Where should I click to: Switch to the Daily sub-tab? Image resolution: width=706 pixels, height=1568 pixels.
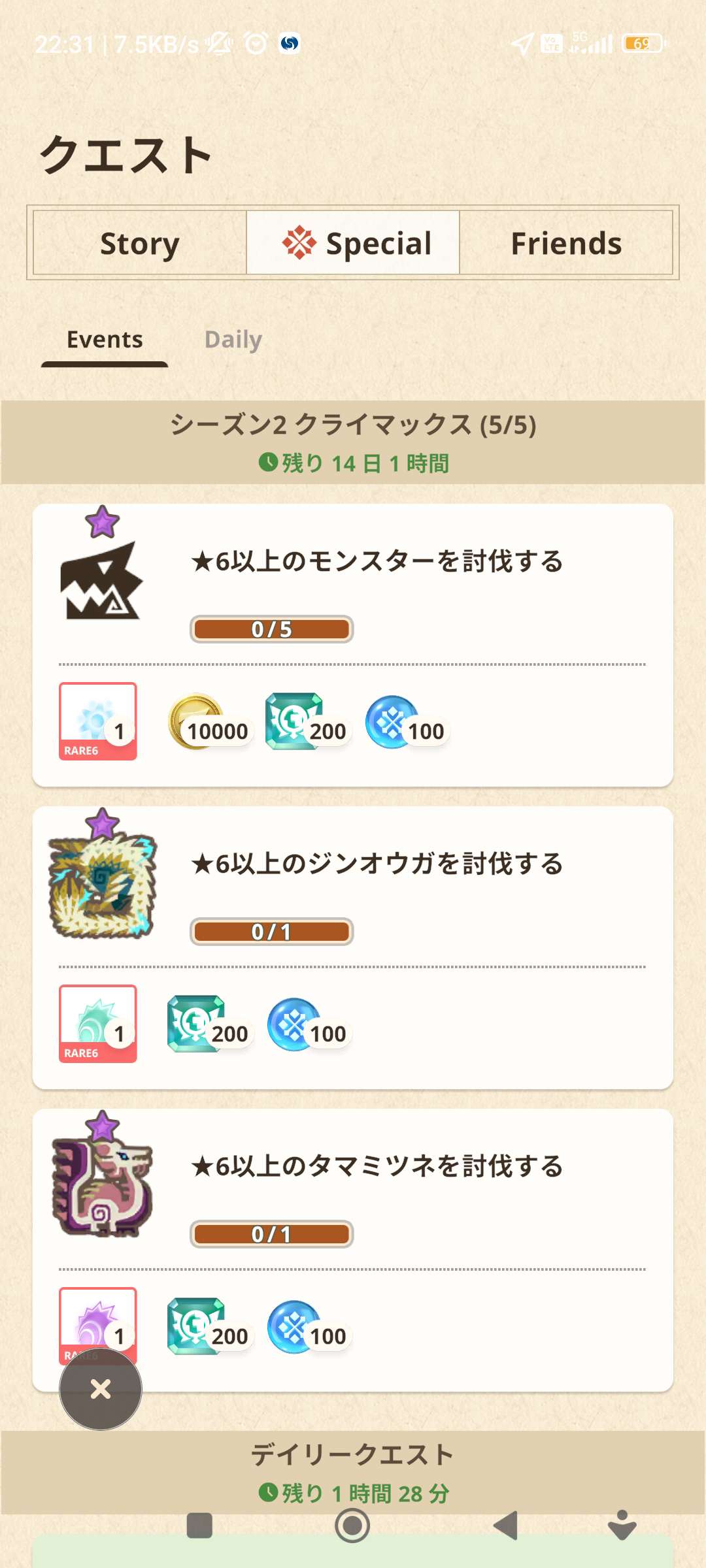click(x=233, y=340)
